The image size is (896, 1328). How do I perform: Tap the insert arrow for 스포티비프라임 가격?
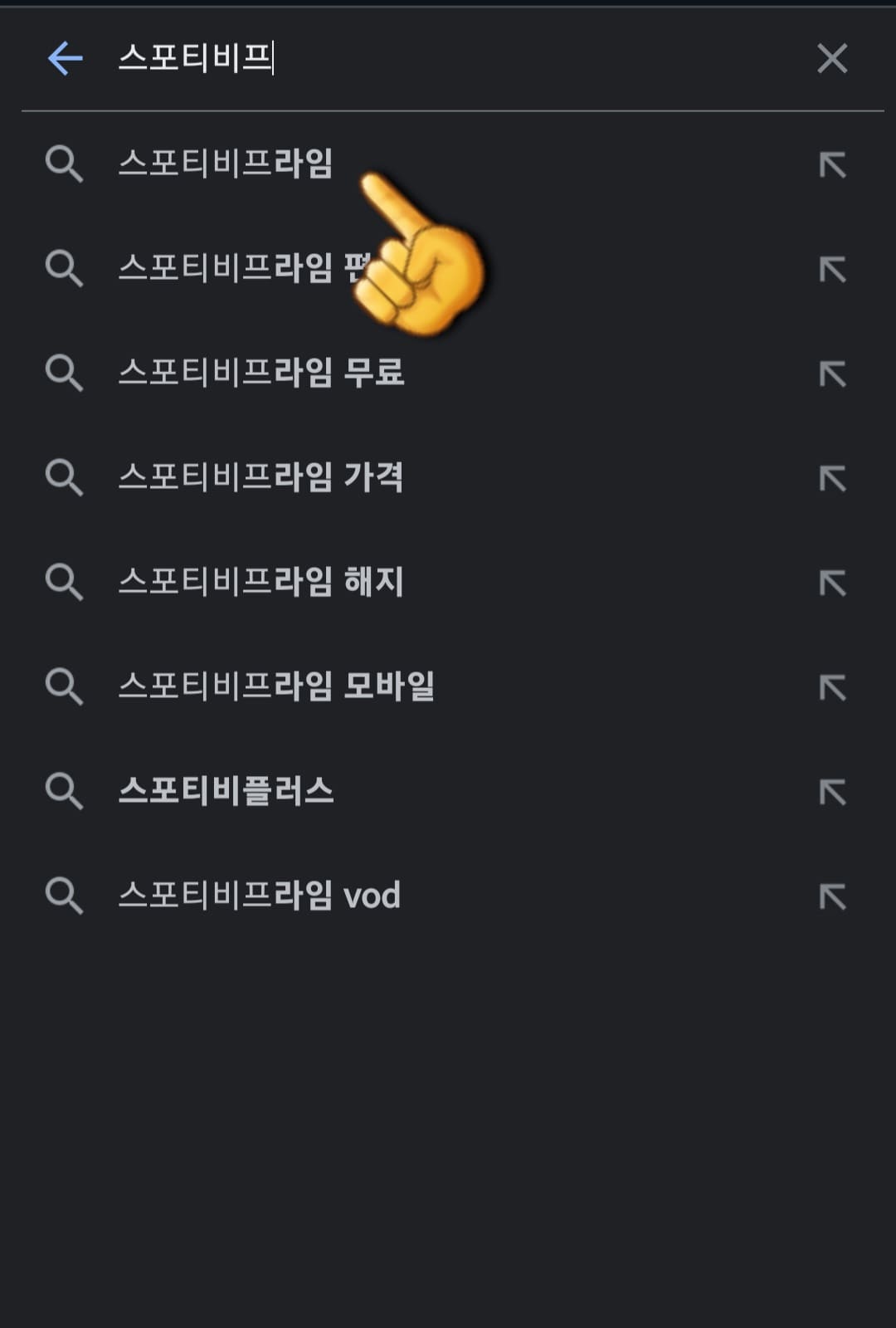(x=832, y=477)
